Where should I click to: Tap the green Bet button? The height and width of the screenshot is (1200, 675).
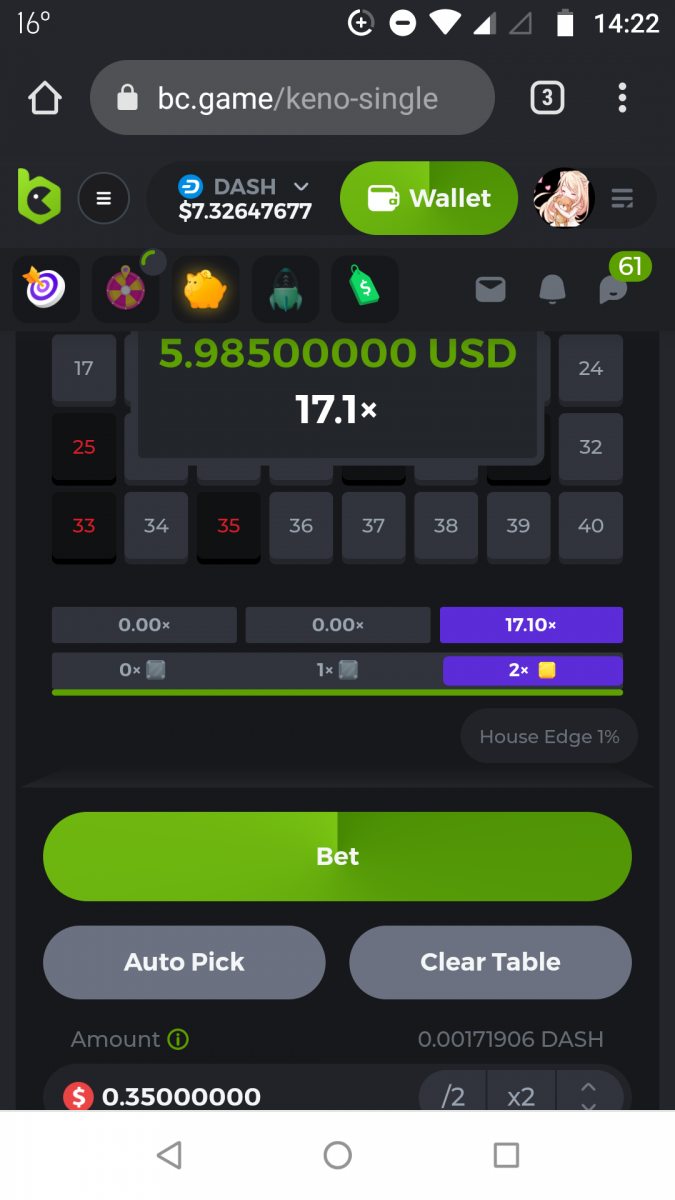point(337,856)
